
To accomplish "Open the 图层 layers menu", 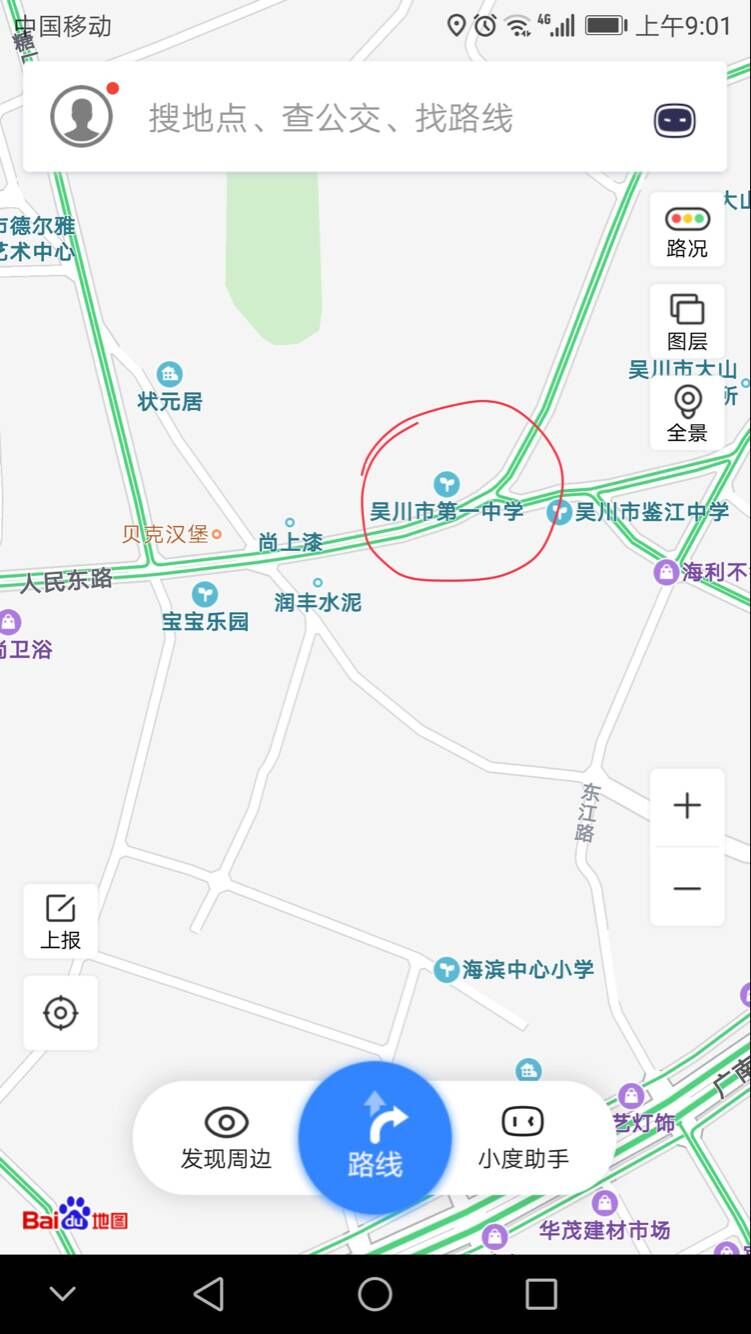I will (x=687, y=322).
